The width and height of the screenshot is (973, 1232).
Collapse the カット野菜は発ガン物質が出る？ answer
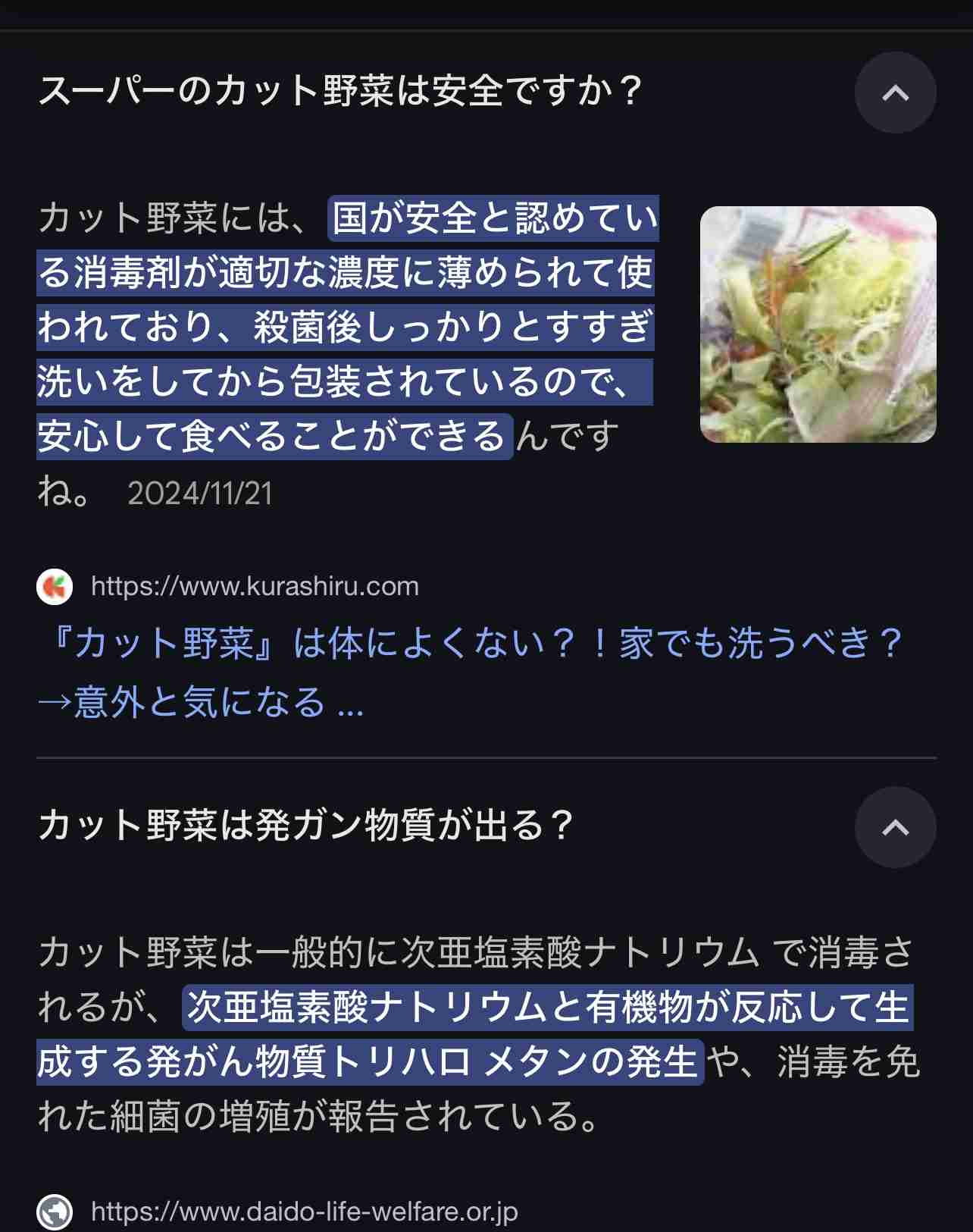895,827
